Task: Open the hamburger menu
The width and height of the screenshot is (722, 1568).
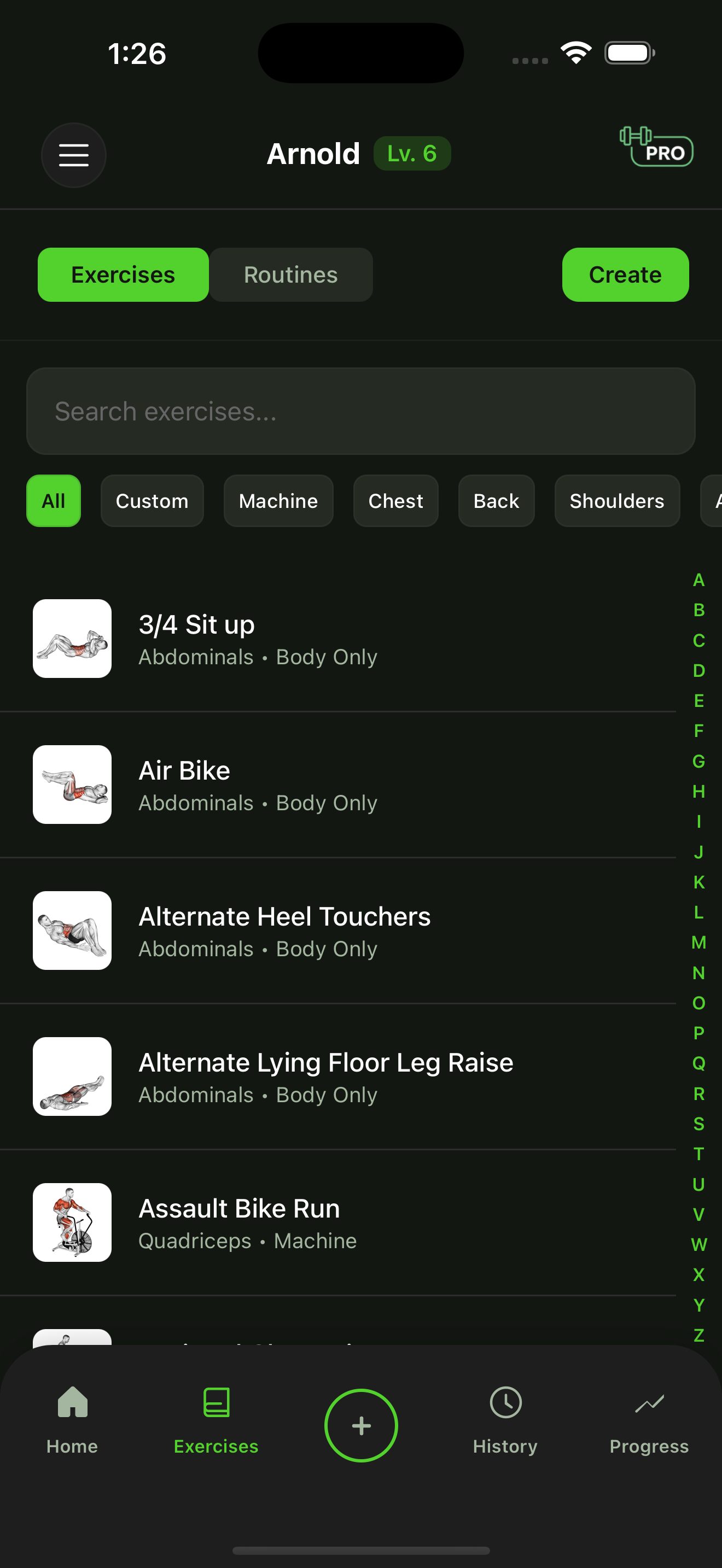Action: (73, 155)
